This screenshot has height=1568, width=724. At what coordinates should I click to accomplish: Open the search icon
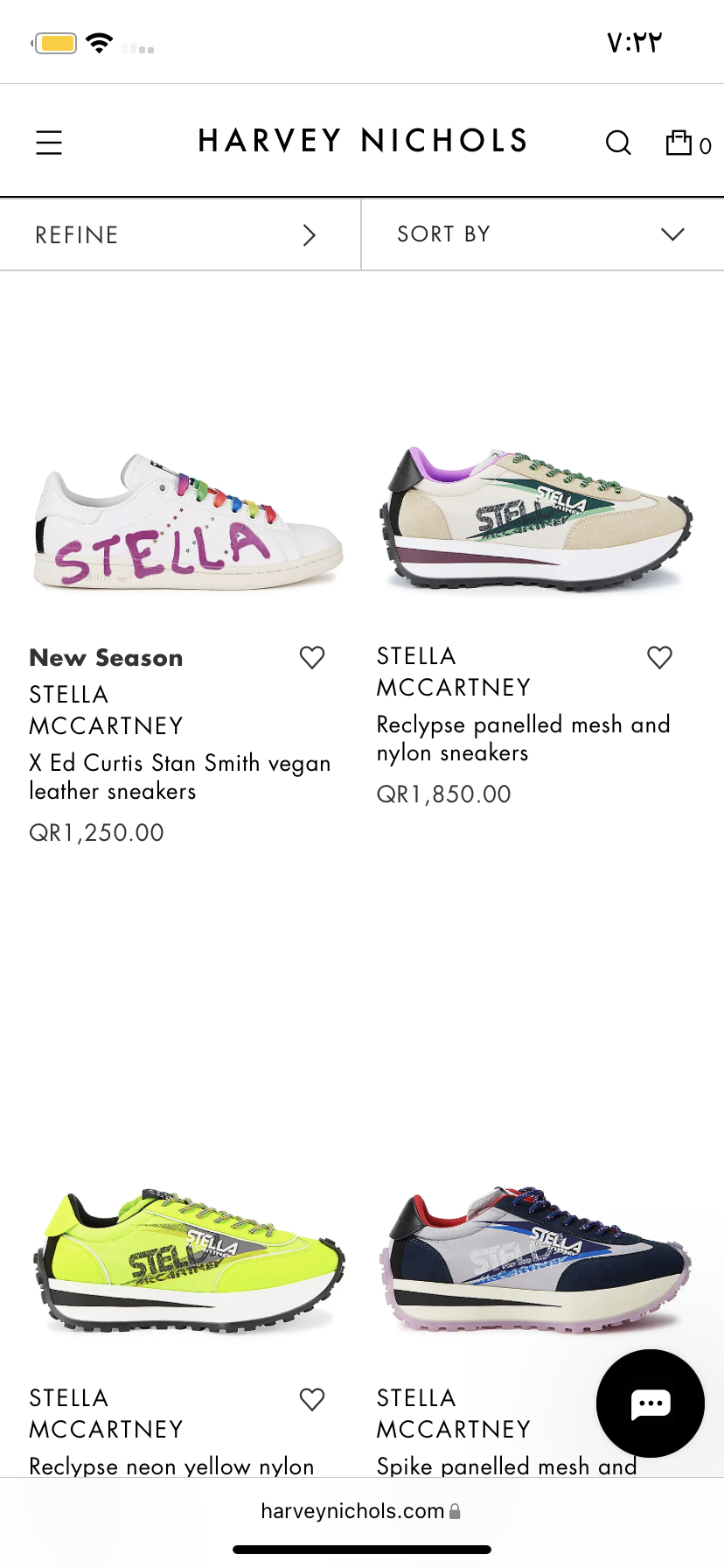pos(618,143)
